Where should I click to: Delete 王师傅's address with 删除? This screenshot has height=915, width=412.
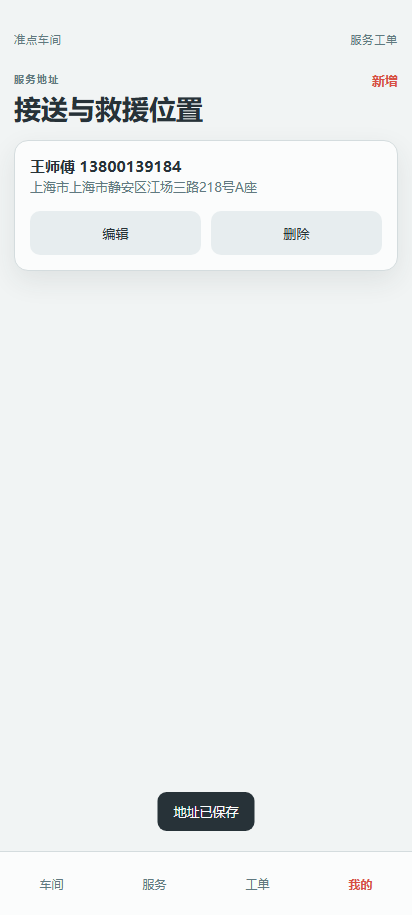click(x=296, y=233)
